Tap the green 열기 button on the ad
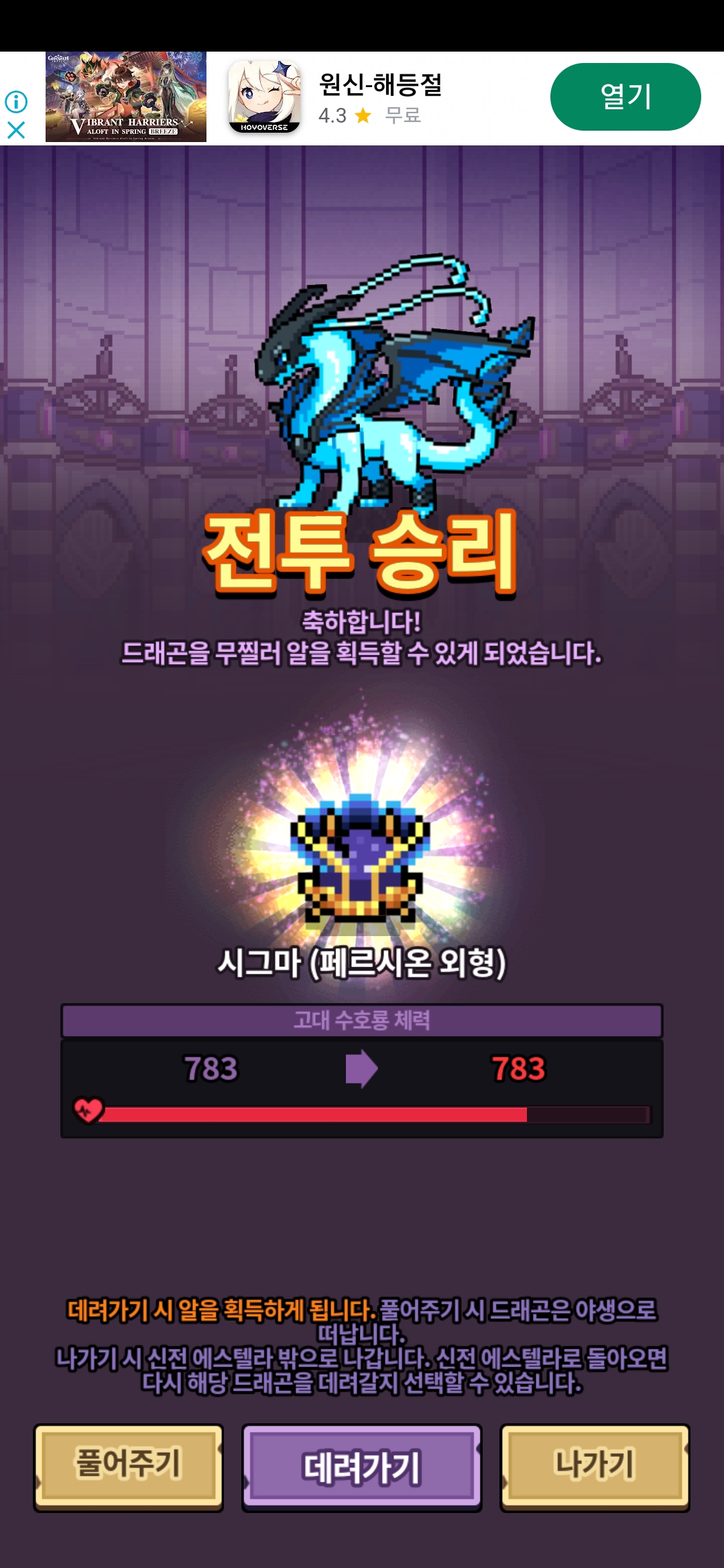Screen dimensions: 724x1568 (625, 97)
